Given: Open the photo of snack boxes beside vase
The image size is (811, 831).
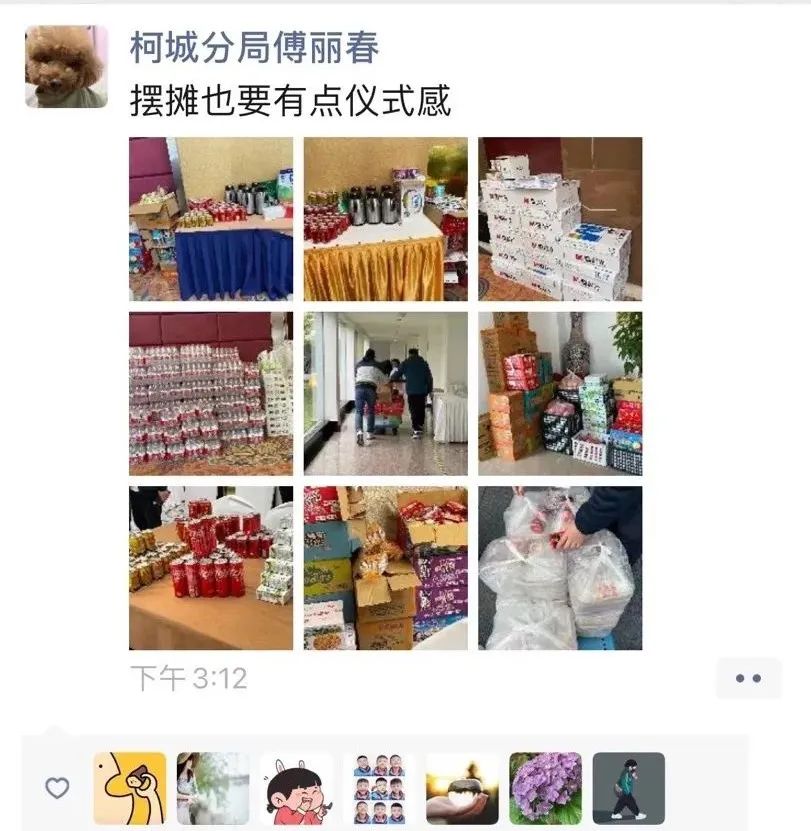Looking at the screenshot, I should tap(560, 393).
